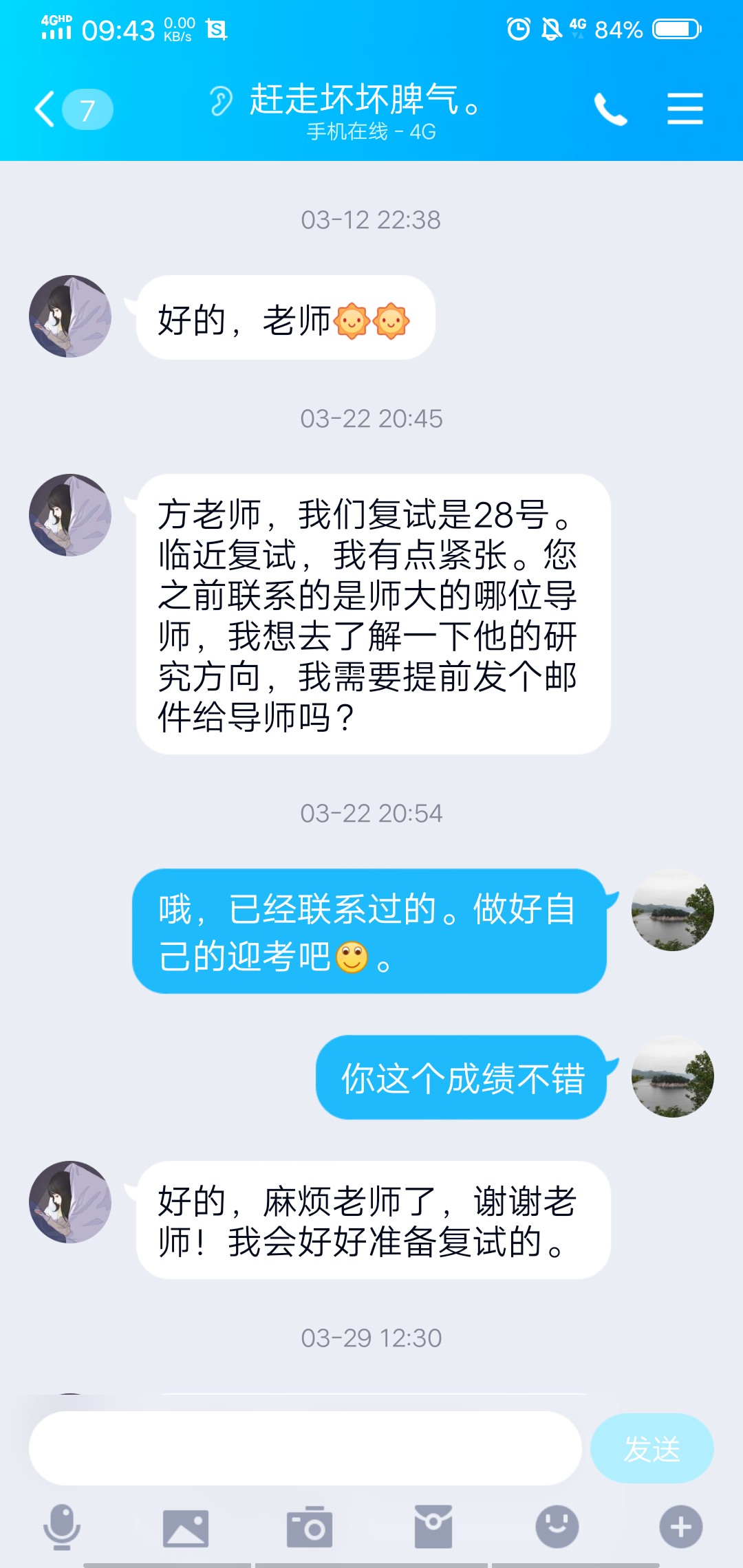Image resolution: width=743 pixels, height=1568 pixels.
Task: Tap the 发送 send button
Action: point(651,1448)
